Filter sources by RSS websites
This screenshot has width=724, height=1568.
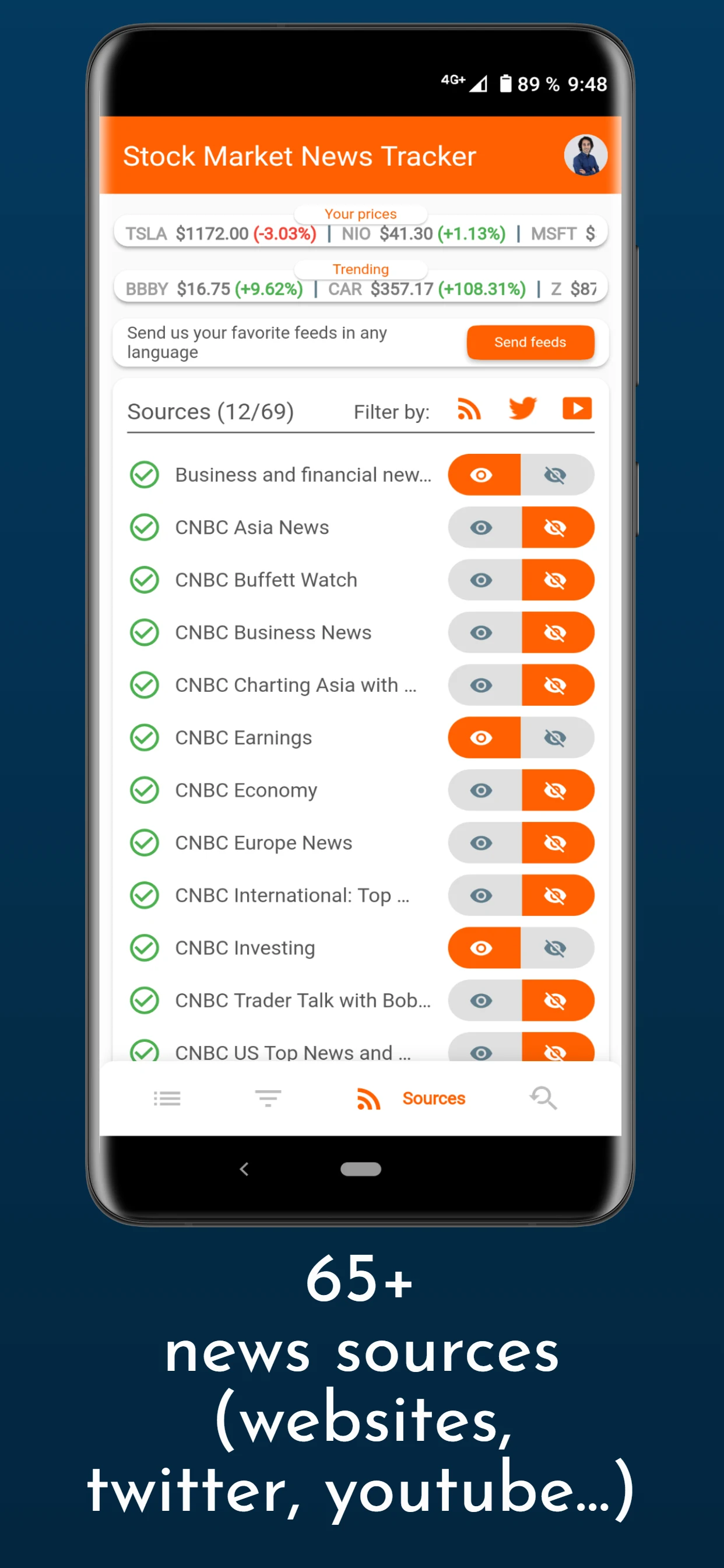click(468, 408)
